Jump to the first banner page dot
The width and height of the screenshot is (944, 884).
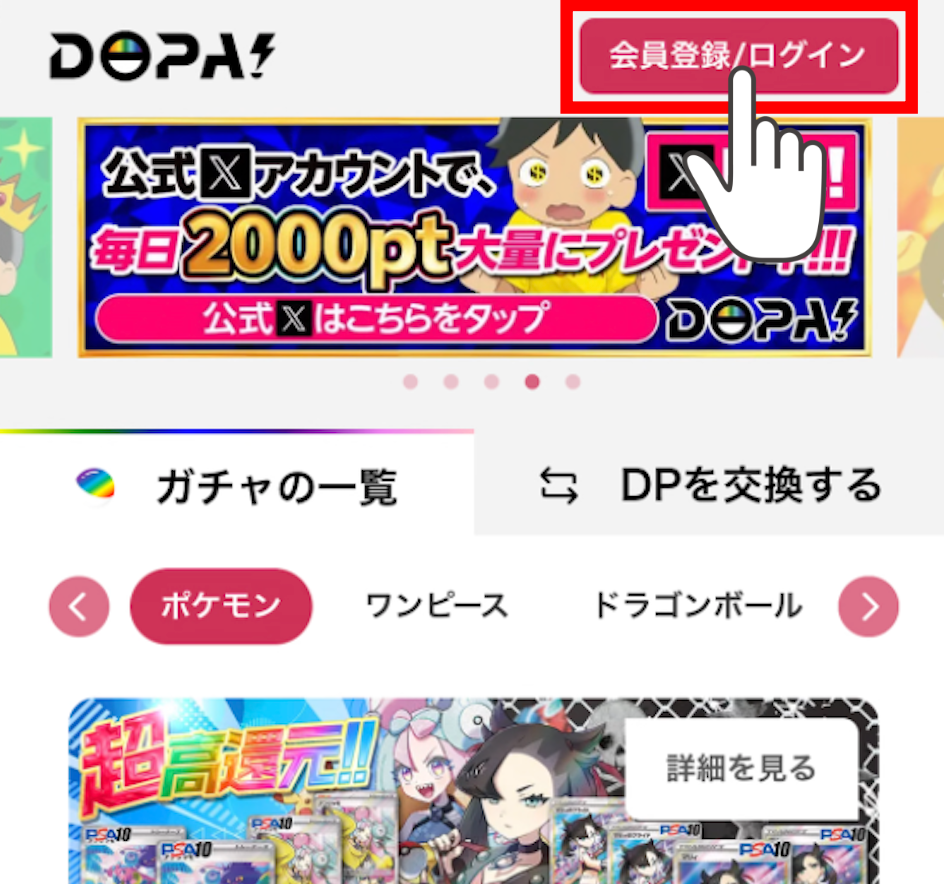click(x=410, y=381)
